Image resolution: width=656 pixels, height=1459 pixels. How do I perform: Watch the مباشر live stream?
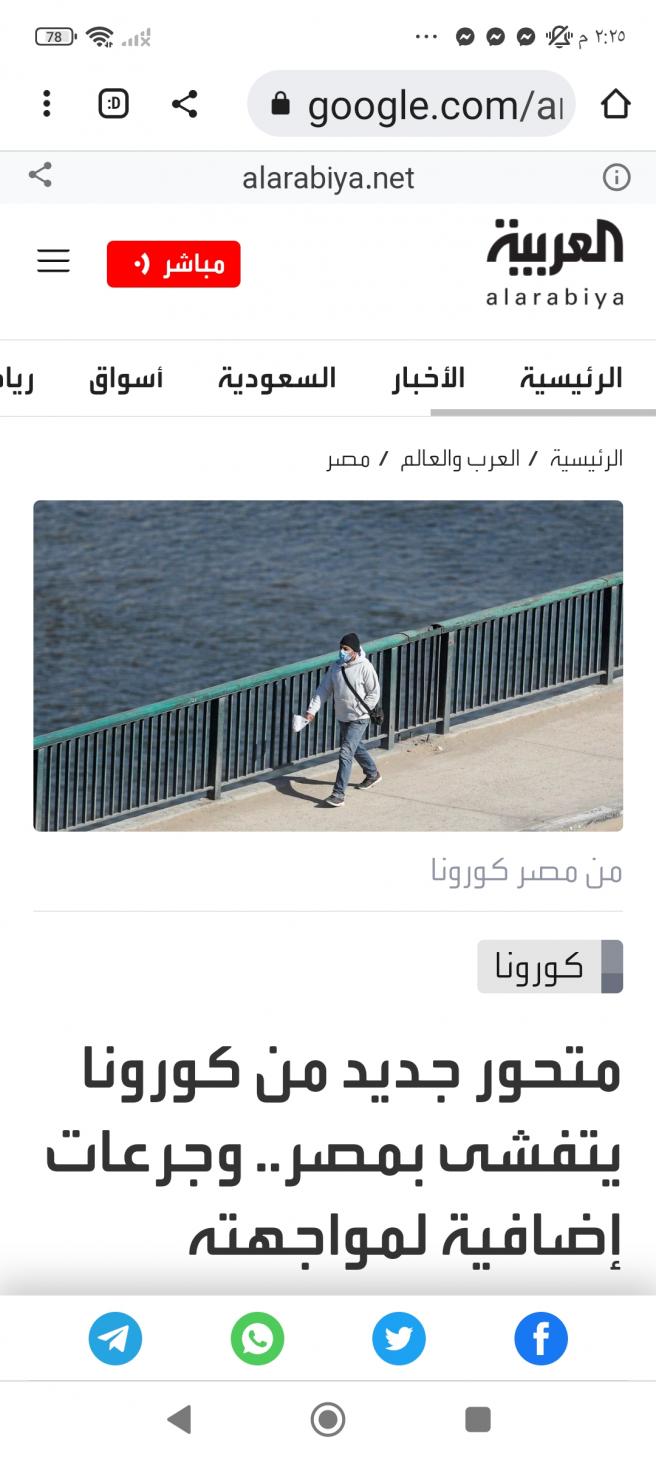tap(173, 264)
